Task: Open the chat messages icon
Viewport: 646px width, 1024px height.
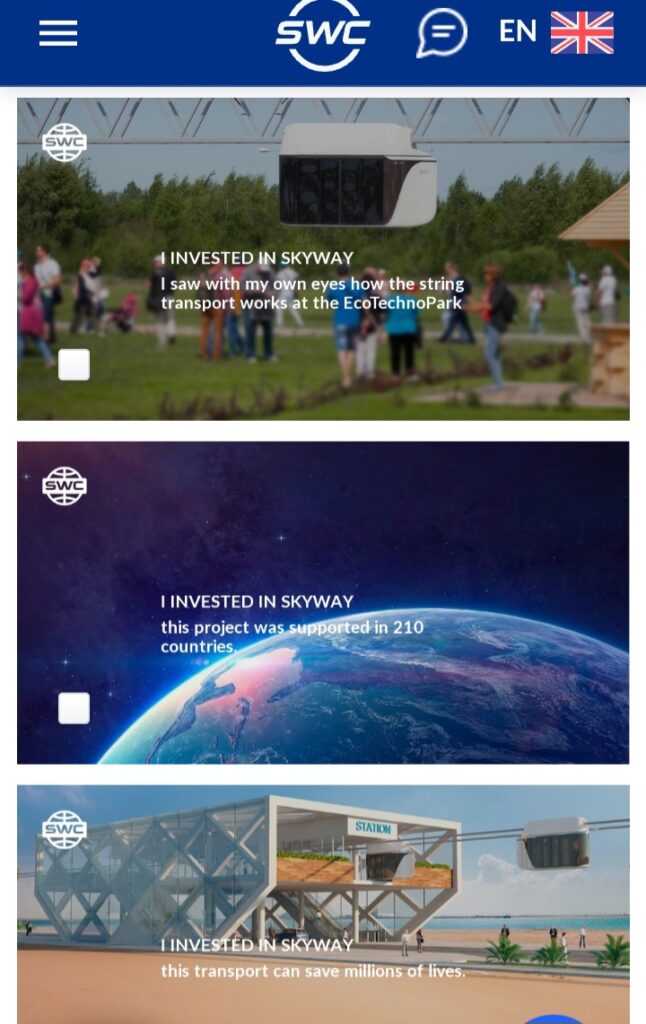Action: click(x=441, y=33)
